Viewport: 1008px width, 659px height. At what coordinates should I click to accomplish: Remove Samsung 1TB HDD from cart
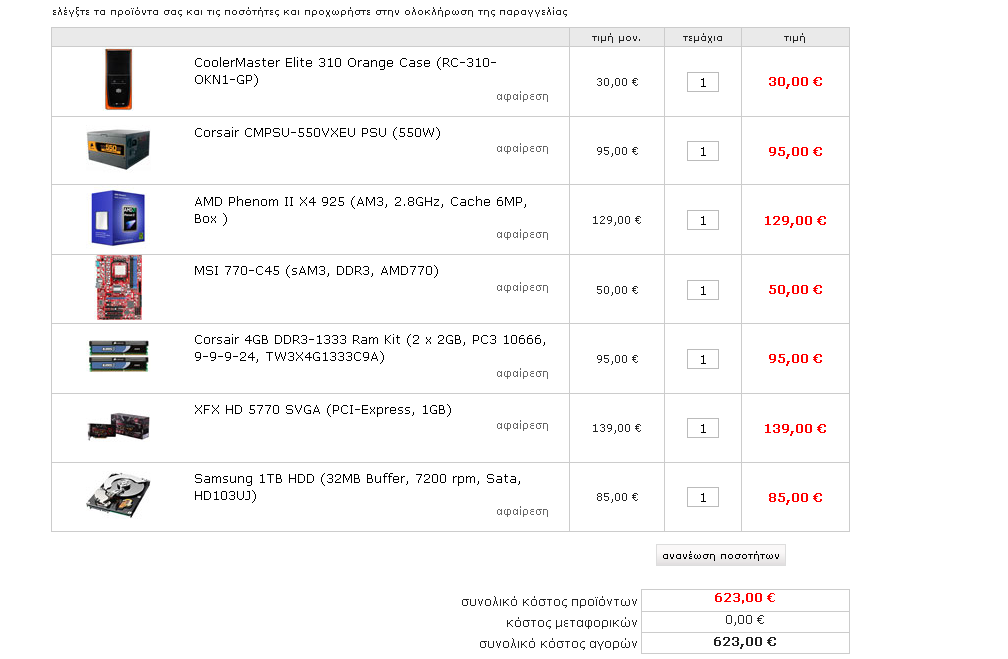pos(522,511)
